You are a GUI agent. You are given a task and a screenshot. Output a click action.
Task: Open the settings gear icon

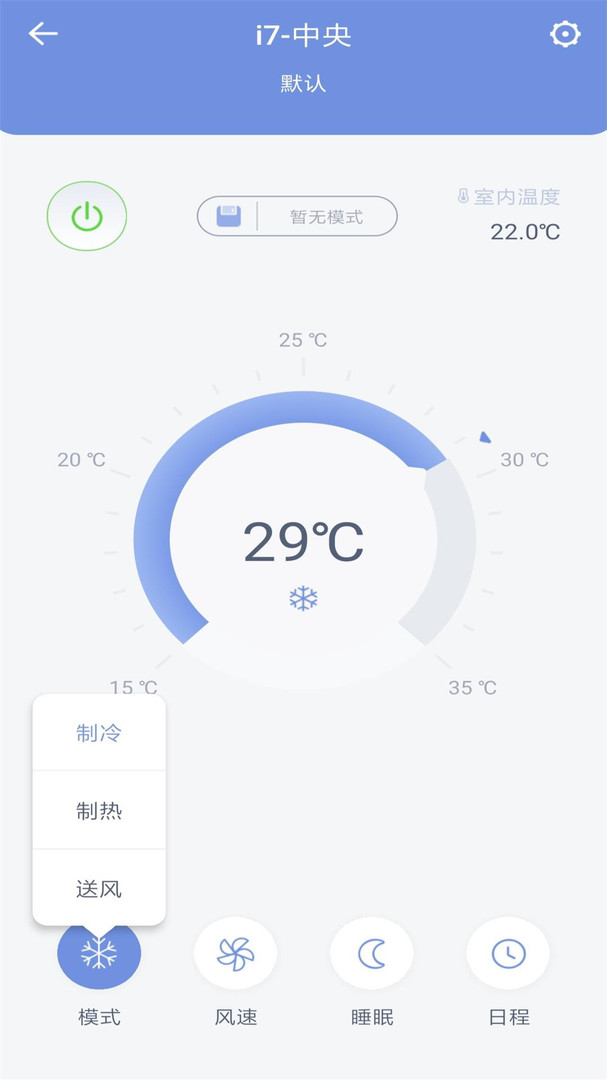coord(565,34)
